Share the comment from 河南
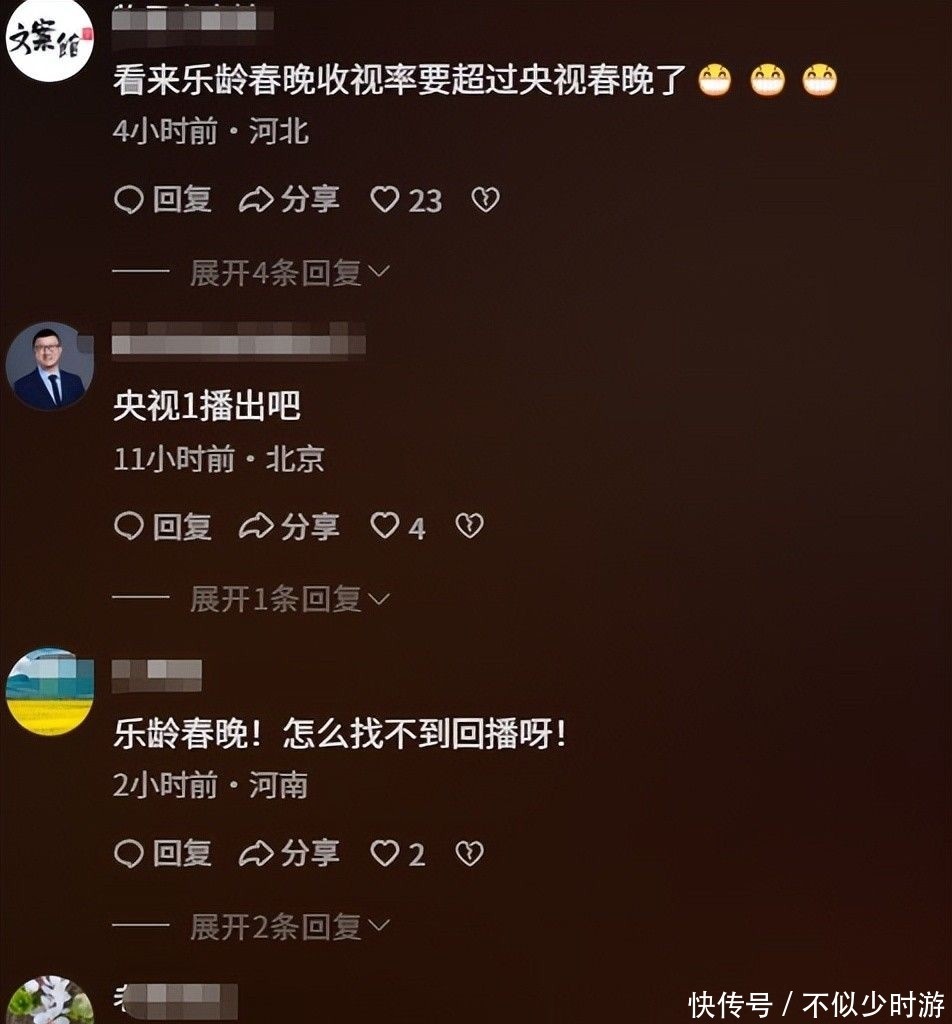Screen dimensions: 952x1024 tap(290, 853)
